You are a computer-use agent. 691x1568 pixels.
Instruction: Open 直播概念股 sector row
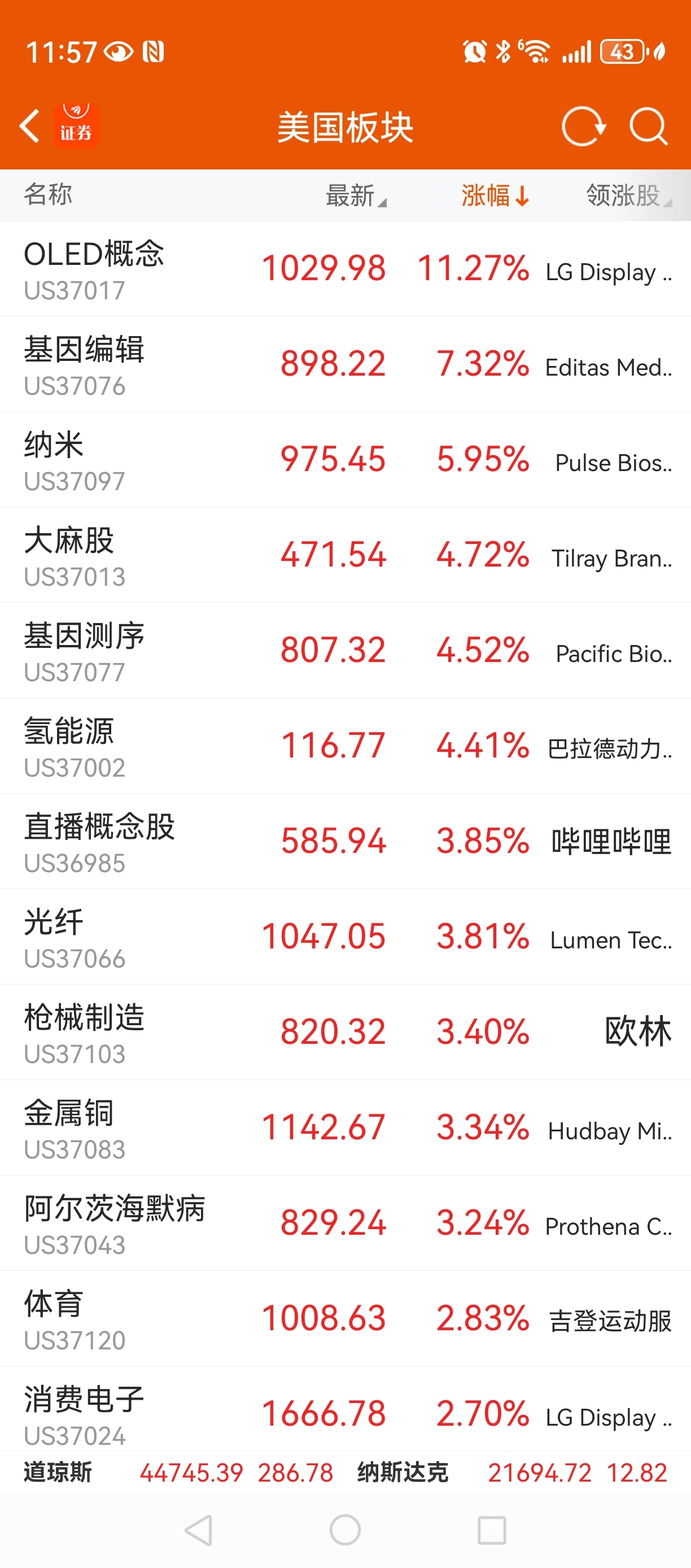tap(345, 842)
